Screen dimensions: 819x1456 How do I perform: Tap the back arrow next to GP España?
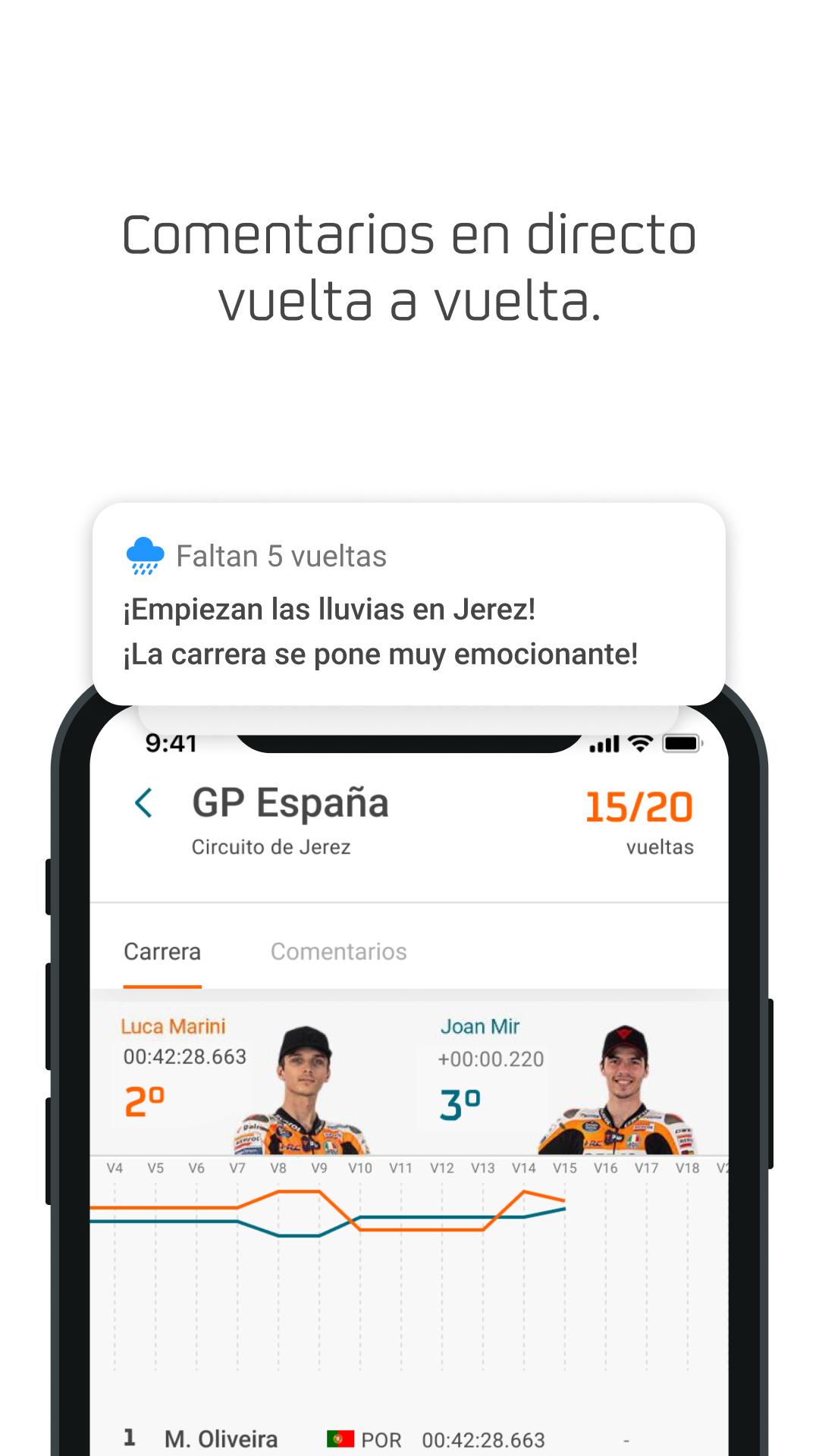coord(145,802)
